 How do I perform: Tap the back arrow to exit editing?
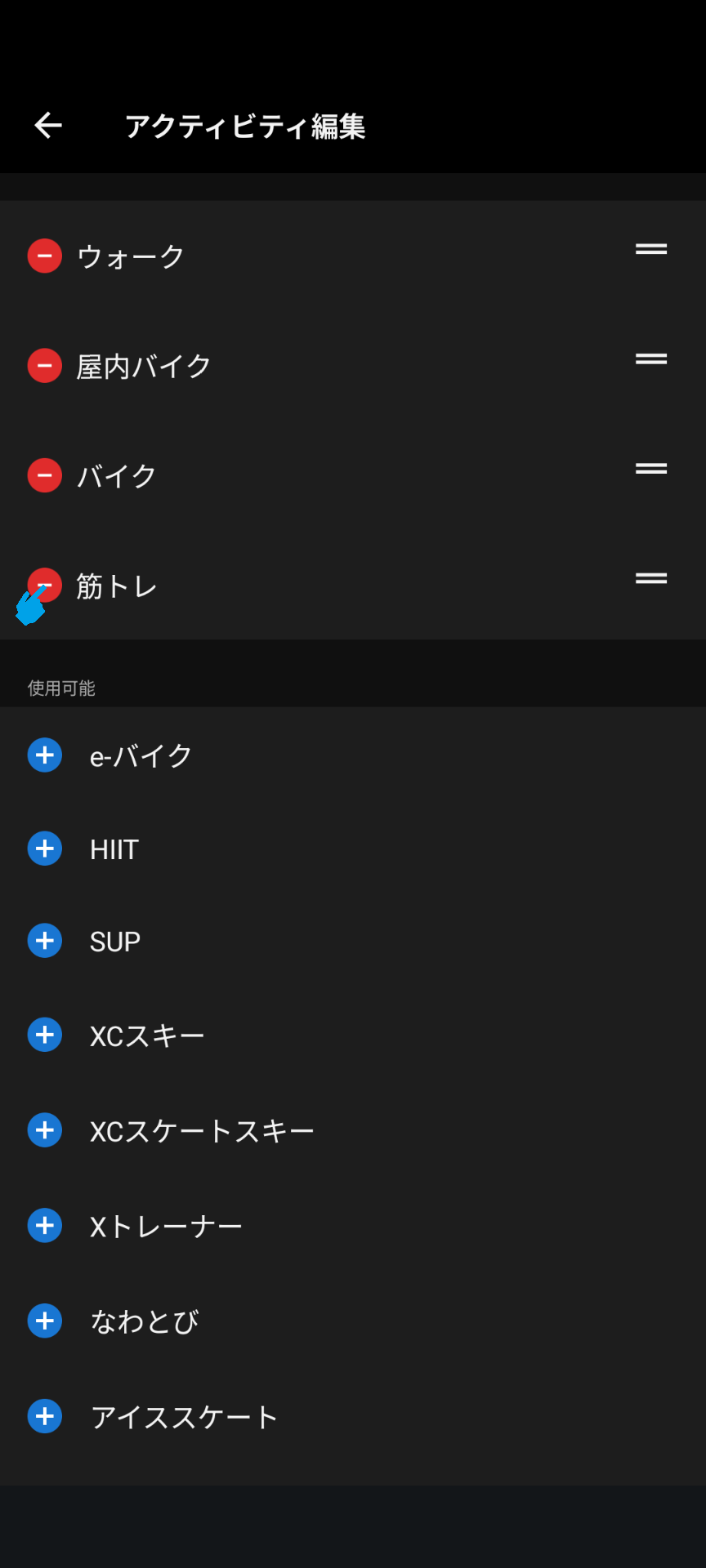click(47, 125)
